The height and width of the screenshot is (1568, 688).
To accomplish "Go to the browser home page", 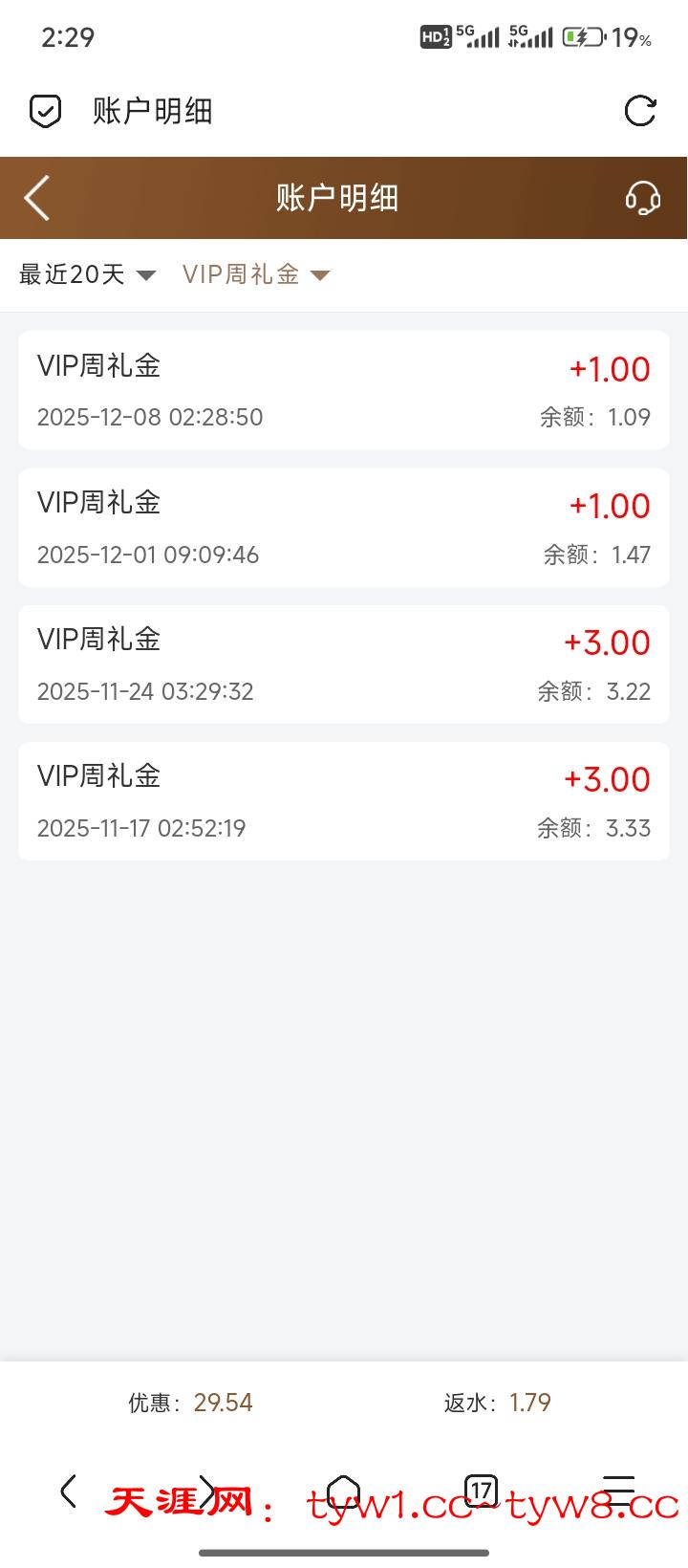I will (344, 1491).
